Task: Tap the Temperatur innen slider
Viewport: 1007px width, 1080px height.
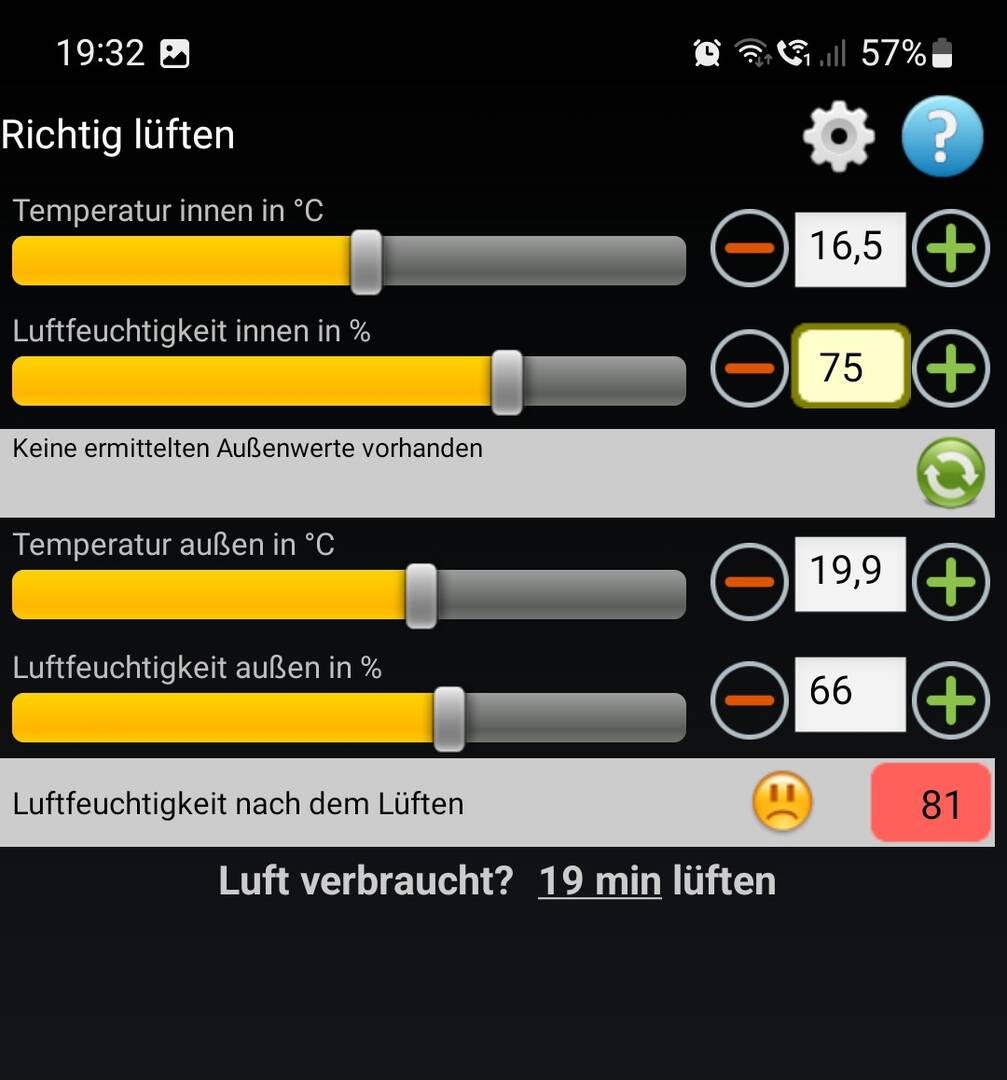Action: pos(348,261)
